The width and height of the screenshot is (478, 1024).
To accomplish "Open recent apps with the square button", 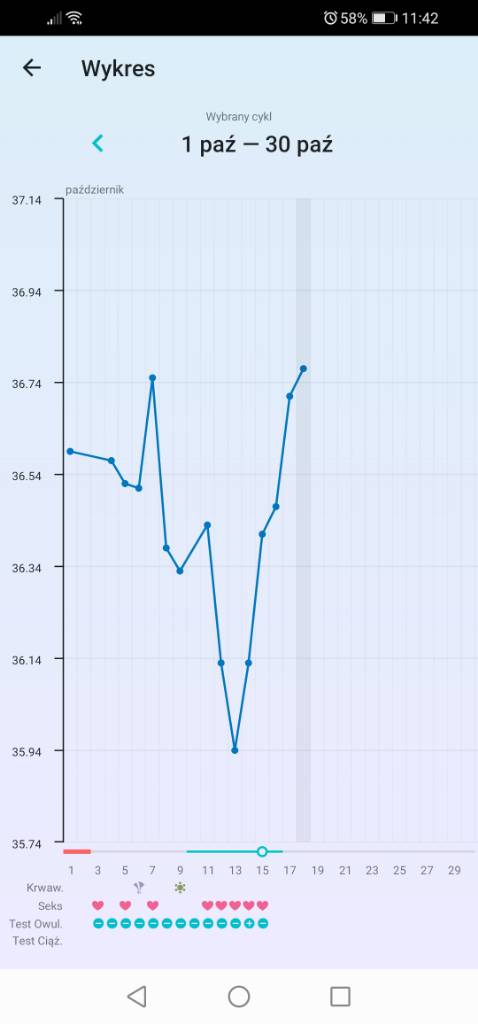I will 340,997.
